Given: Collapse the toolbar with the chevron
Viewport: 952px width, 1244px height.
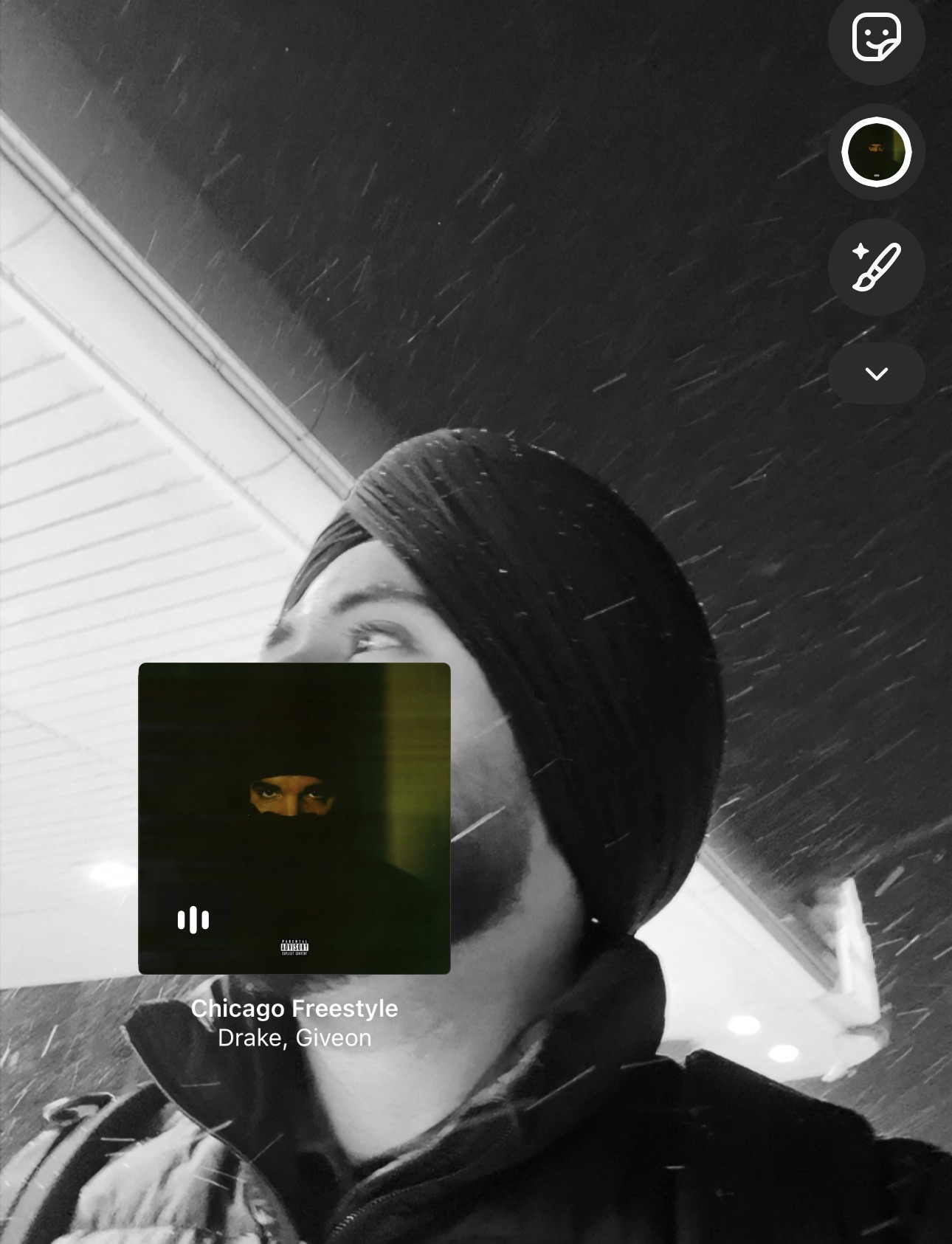Looking at the screenshot, I should tap(876, 373).
